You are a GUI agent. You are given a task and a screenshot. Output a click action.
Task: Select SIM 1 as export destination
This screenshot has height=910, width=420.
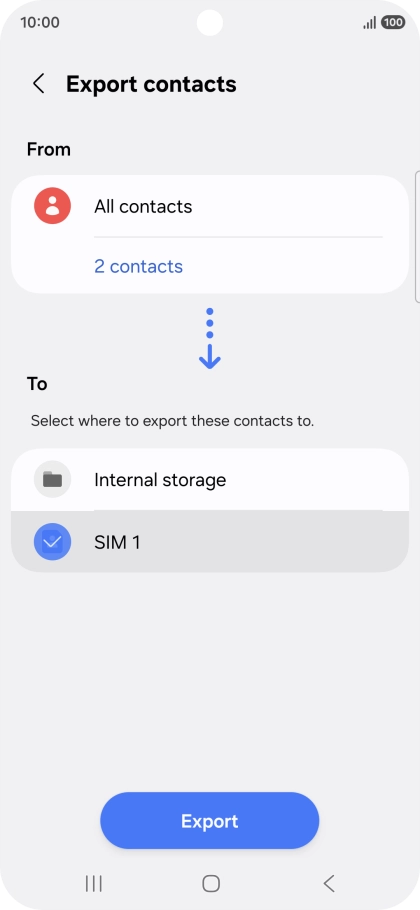210,542
